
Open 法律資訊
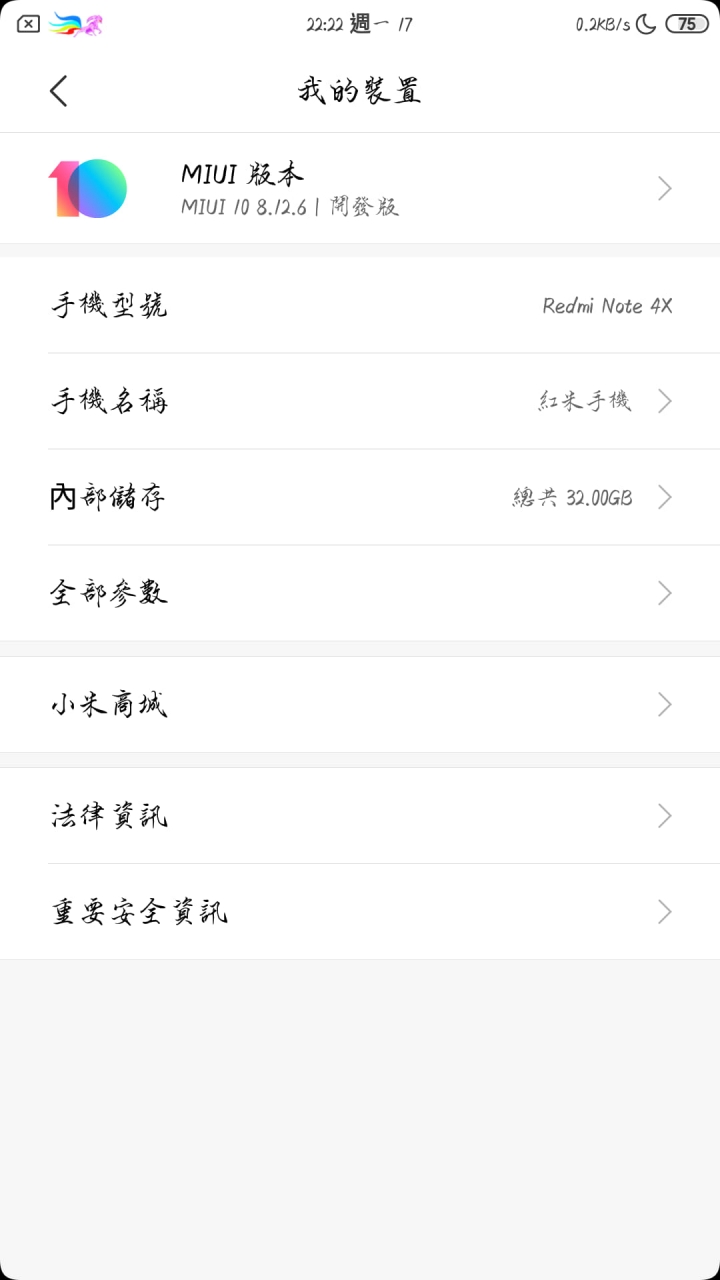(x=360, y=816)
